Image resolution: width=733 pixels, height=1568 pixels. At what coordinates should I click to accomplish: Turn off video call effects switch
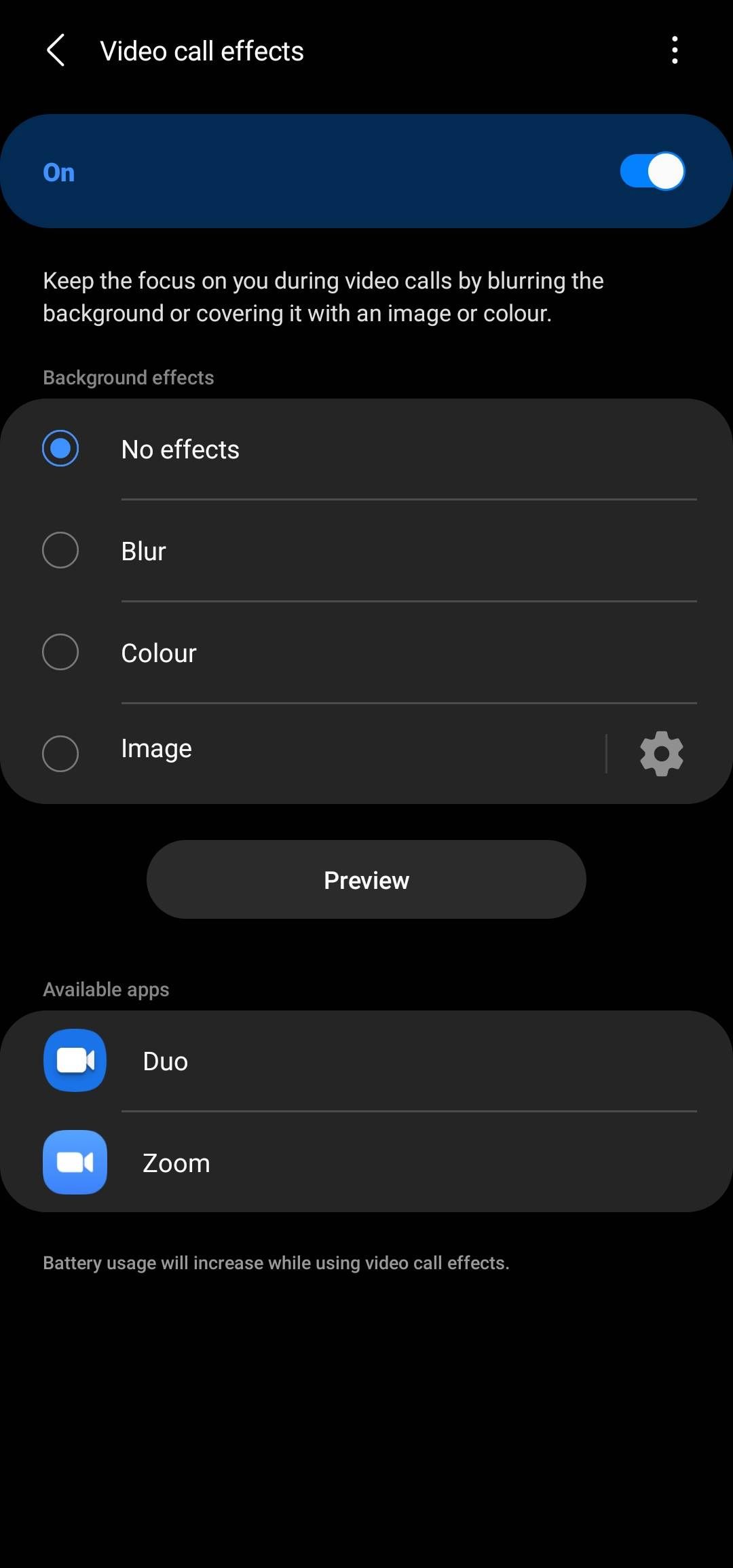tap(652, 171)
